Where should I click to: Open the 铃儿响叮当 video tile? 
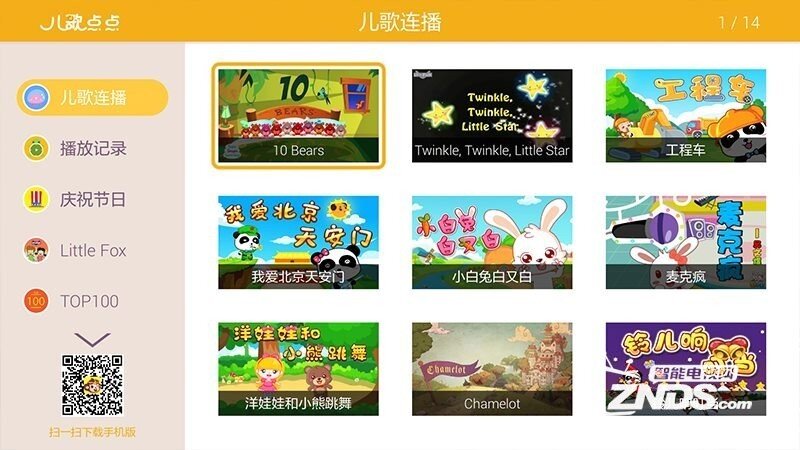tap(685, 369)
